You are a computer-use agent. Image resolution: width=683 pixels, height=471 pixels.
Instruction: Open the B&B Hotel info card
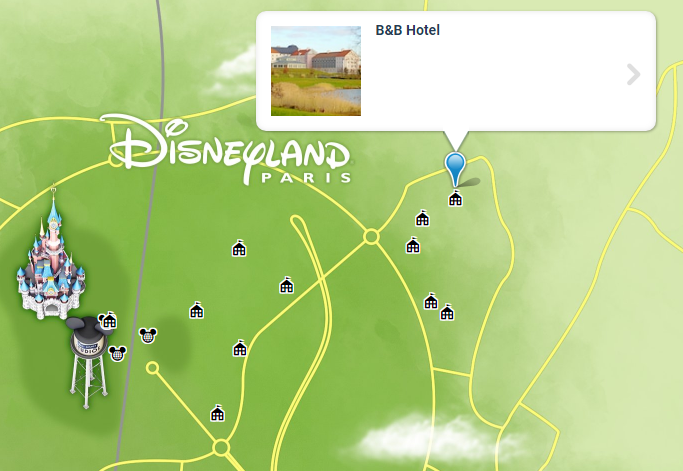(455, 70)
